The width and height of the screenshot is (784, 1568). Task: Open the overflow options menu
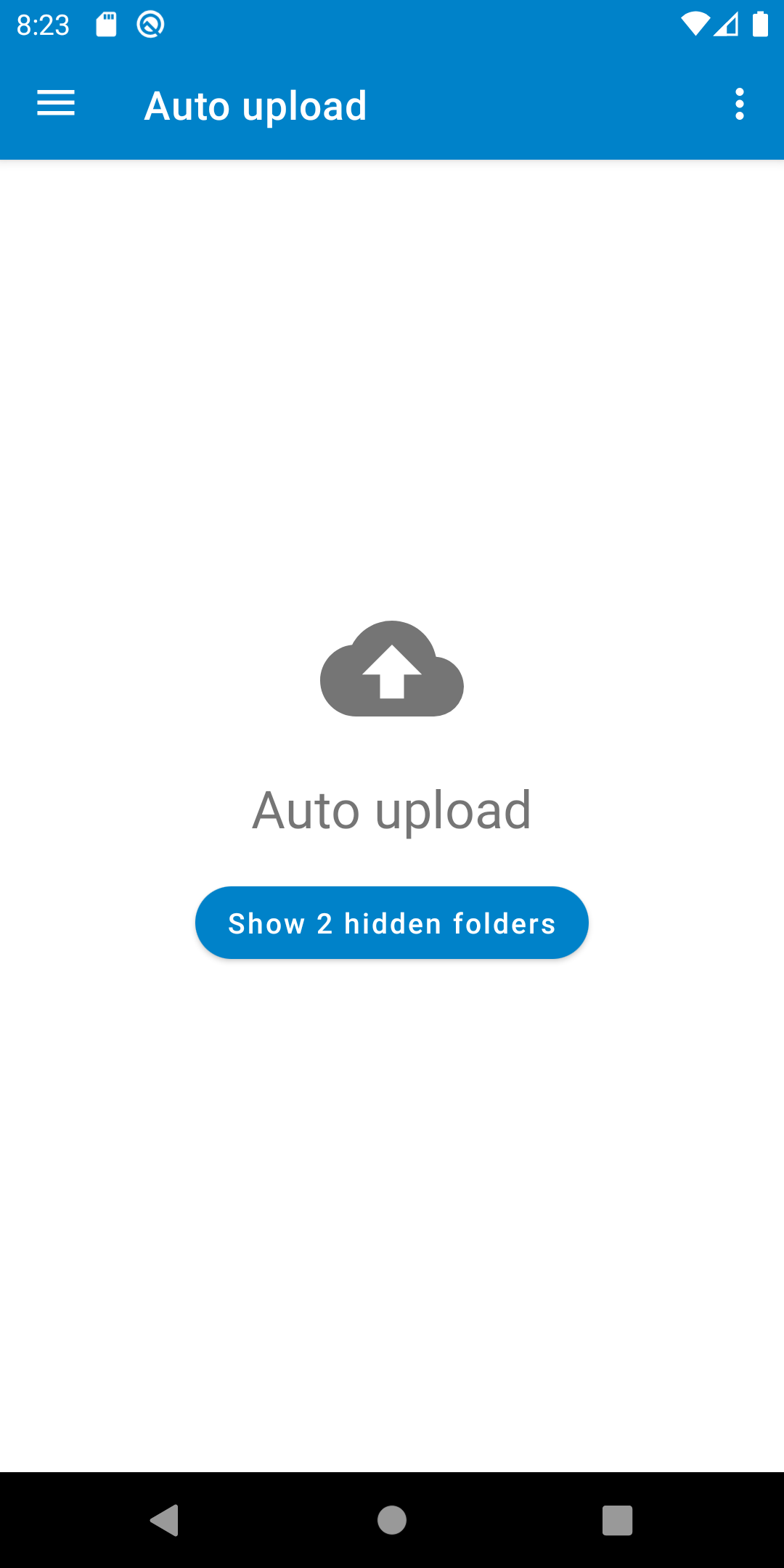739,105
